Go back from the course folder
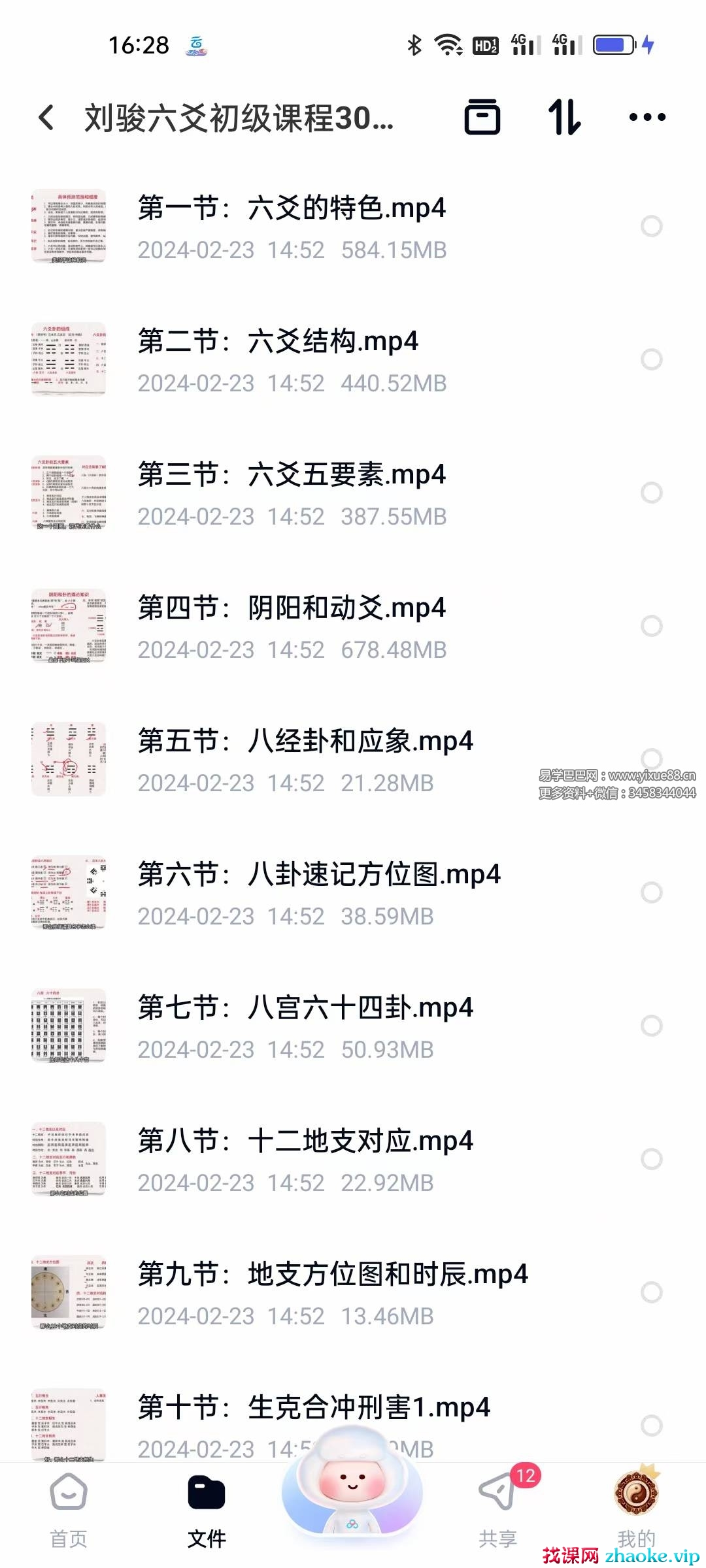Viewport: 706px width, 1568px height. (x=46, y=118)
